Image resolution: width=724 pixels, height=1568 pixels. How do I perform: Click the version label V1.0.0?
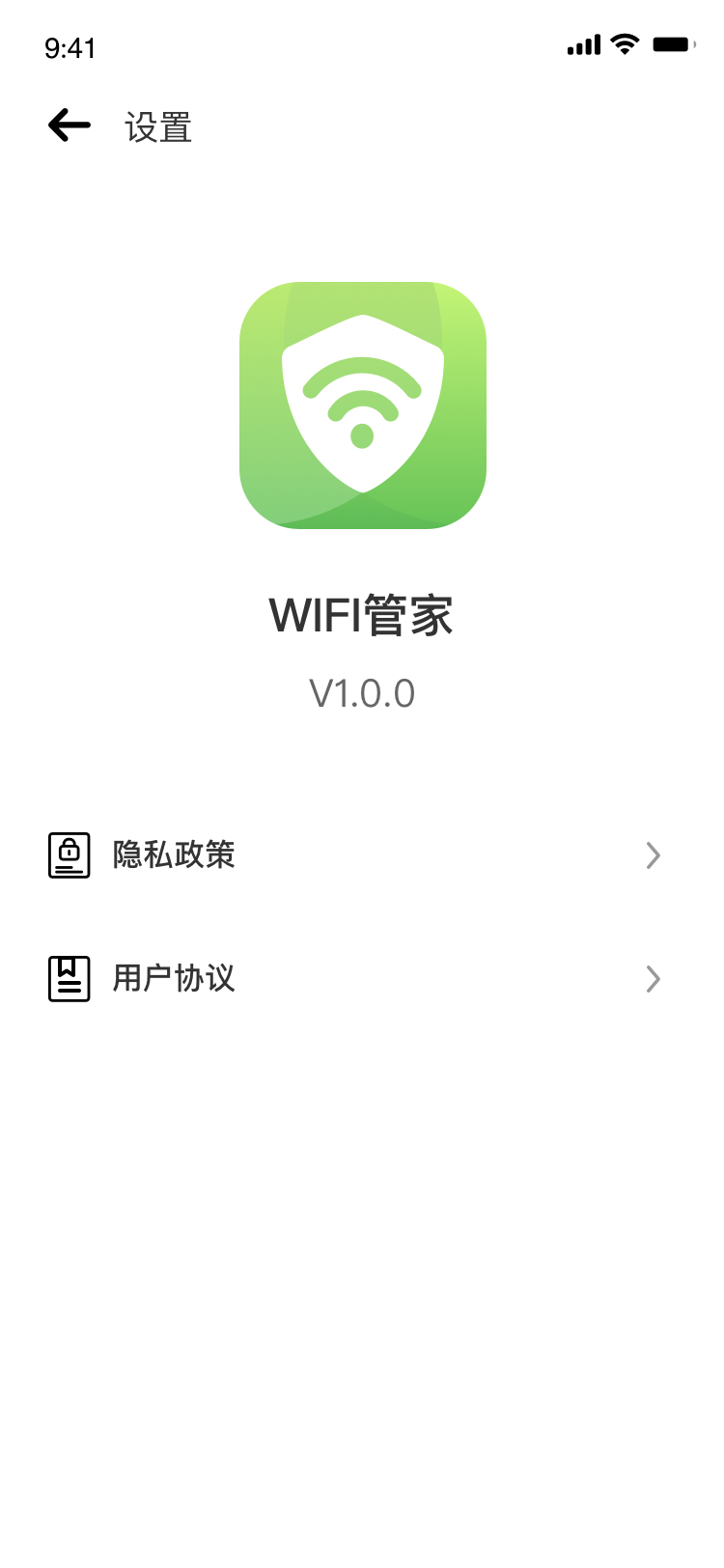(x=362, y=692)
